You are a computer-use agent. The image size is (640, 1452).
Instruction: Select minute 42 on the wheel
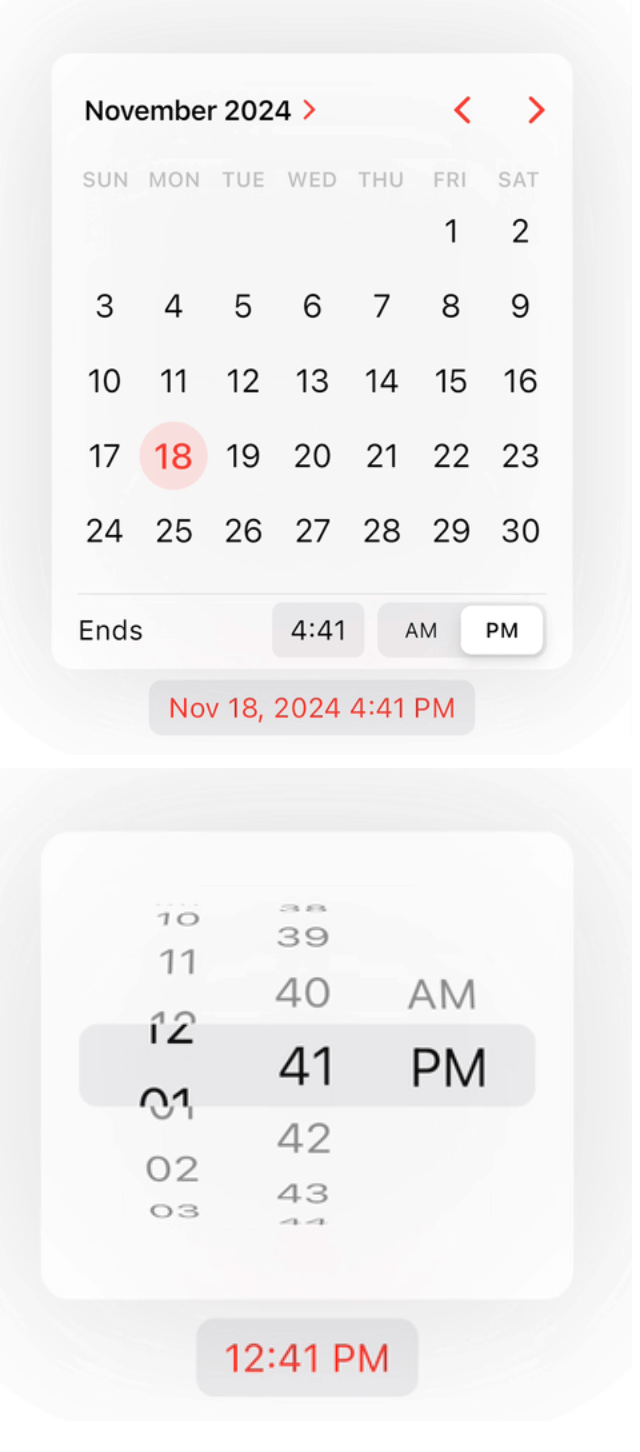click(x=303, y=1138)
